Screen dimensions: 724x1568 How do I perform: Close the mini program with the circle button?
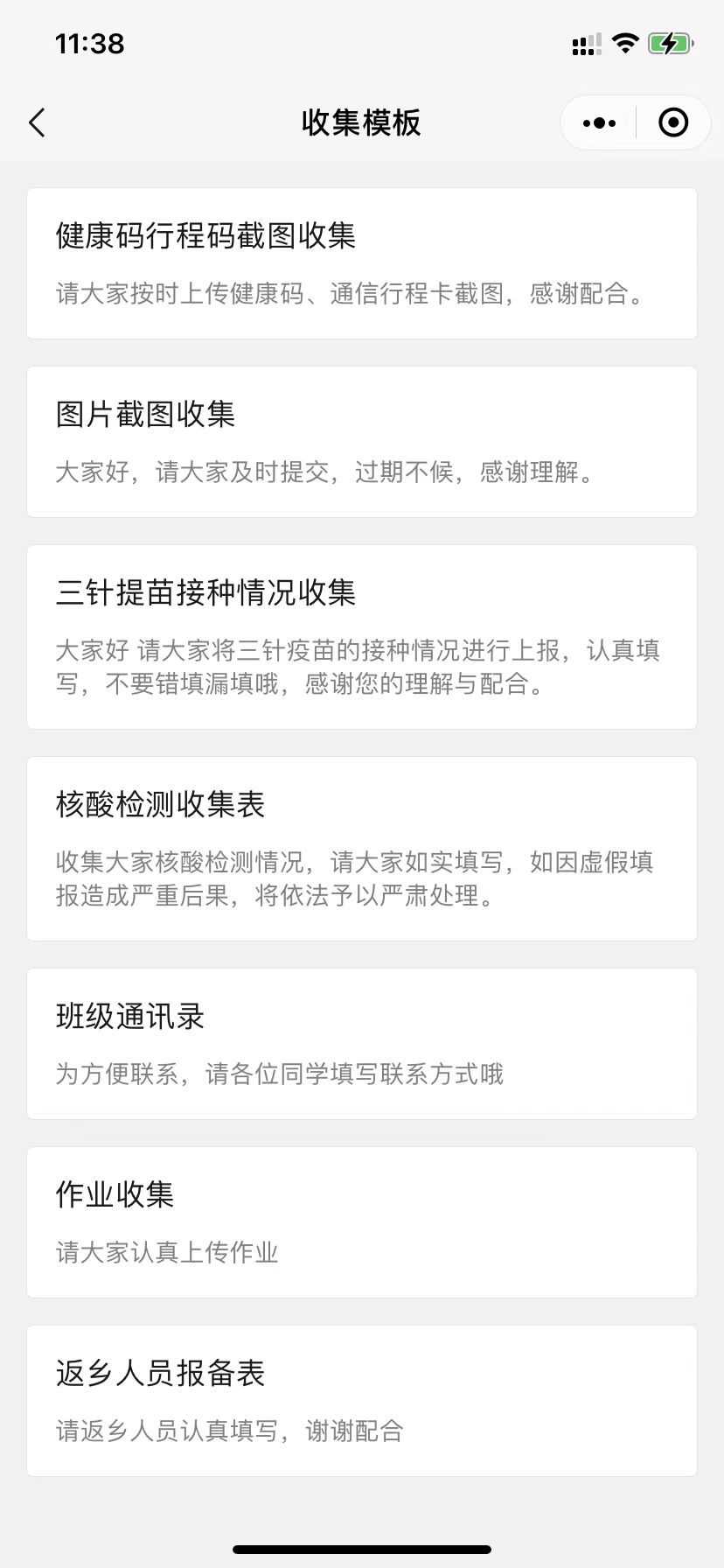point(672,122)
